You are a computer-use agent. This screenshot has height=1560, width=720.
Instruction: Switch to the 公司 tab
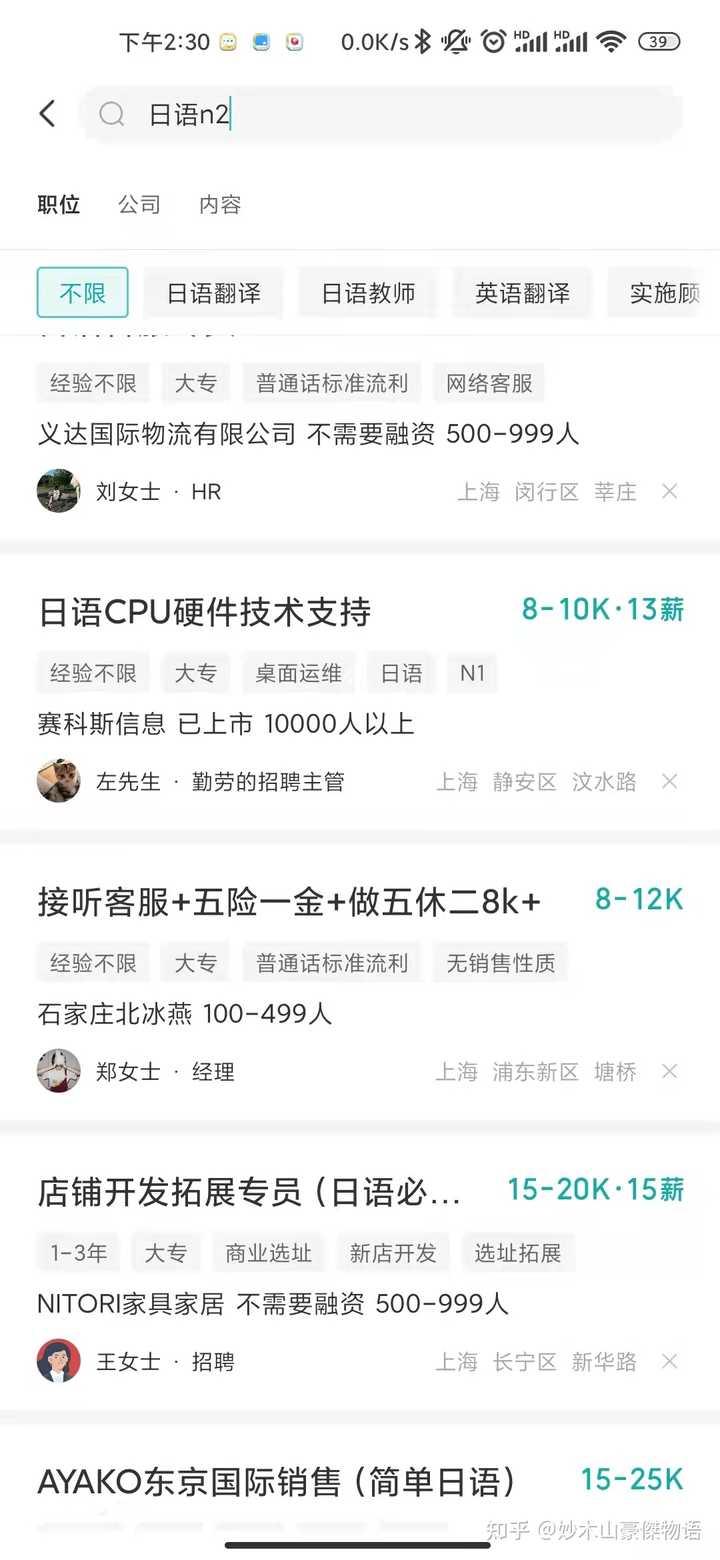[139, 205]
